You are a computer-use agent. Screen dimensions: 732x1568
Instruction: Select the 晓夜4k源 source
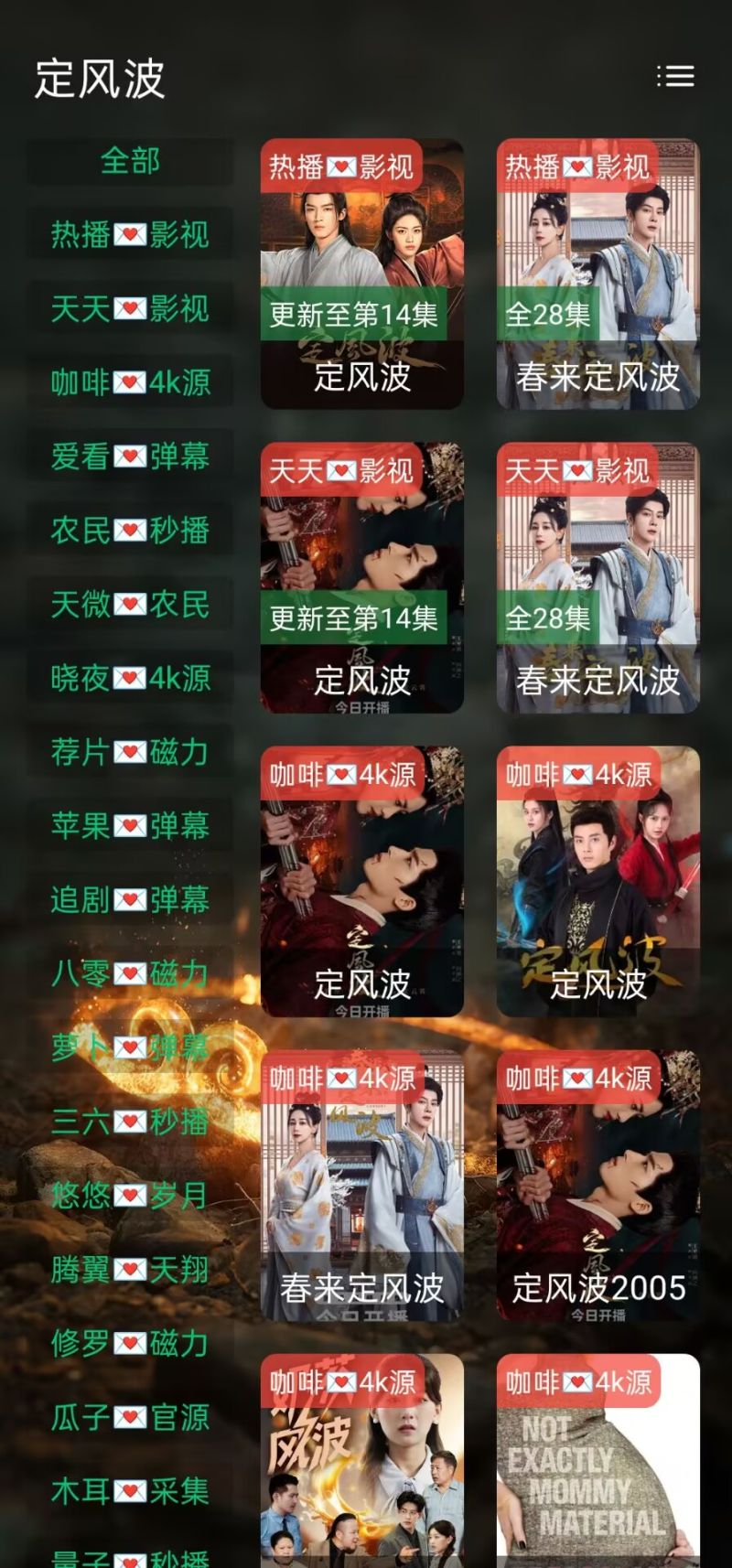(130, 679)
